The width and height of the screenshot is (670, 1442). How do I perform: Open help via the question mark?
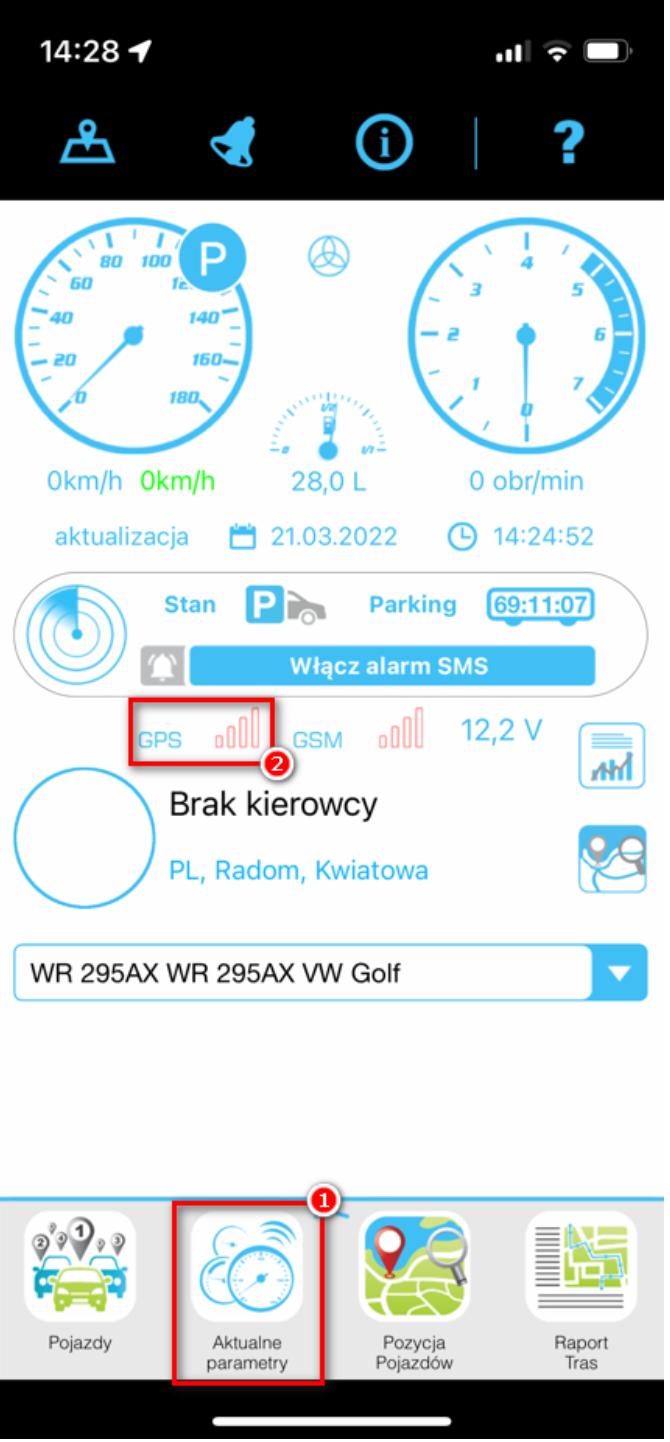point(568,143)
